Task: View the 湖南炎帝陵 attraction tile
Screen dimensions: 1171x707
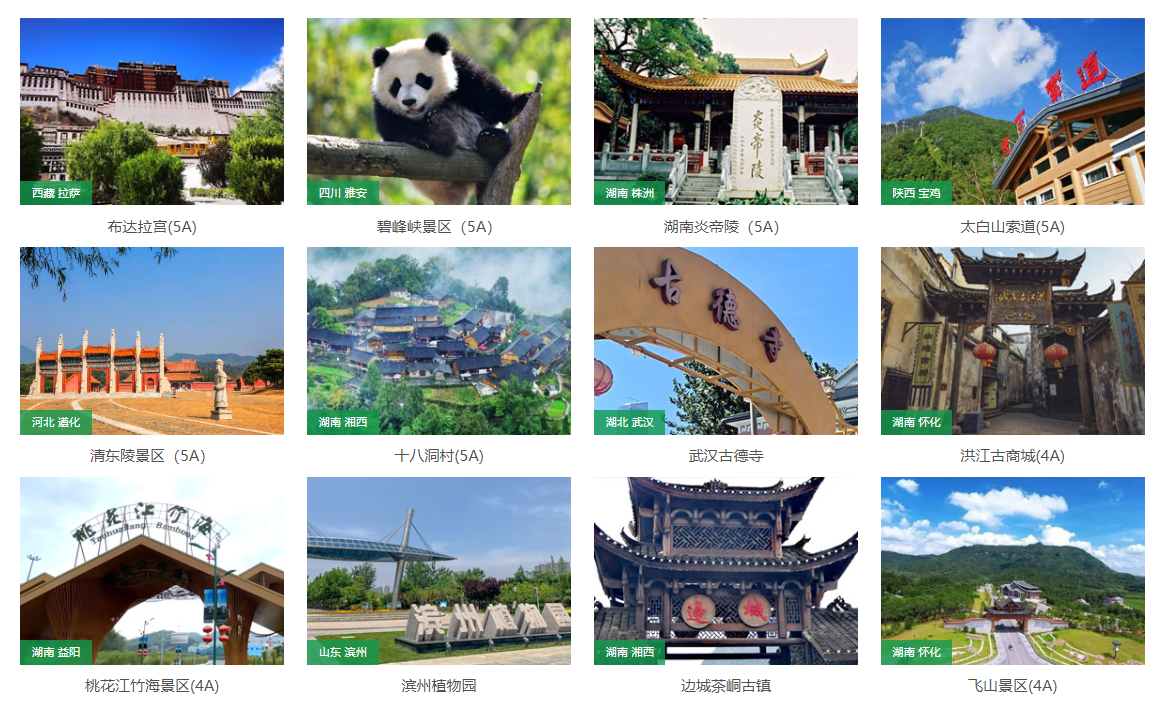Action: pyautogui.click(x=725, y=112)
